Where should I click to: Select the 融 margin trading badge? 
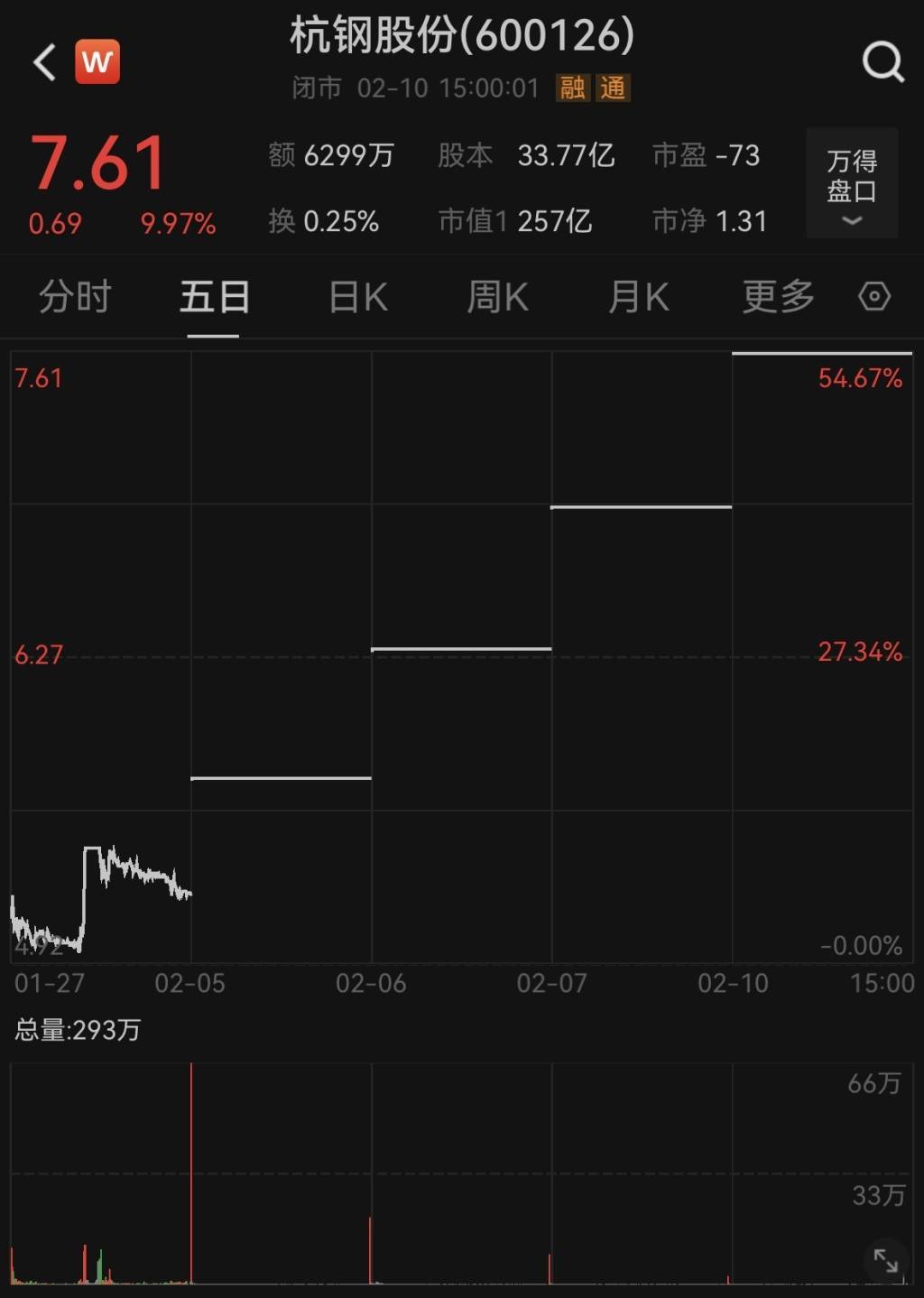[x=574, y=89]
